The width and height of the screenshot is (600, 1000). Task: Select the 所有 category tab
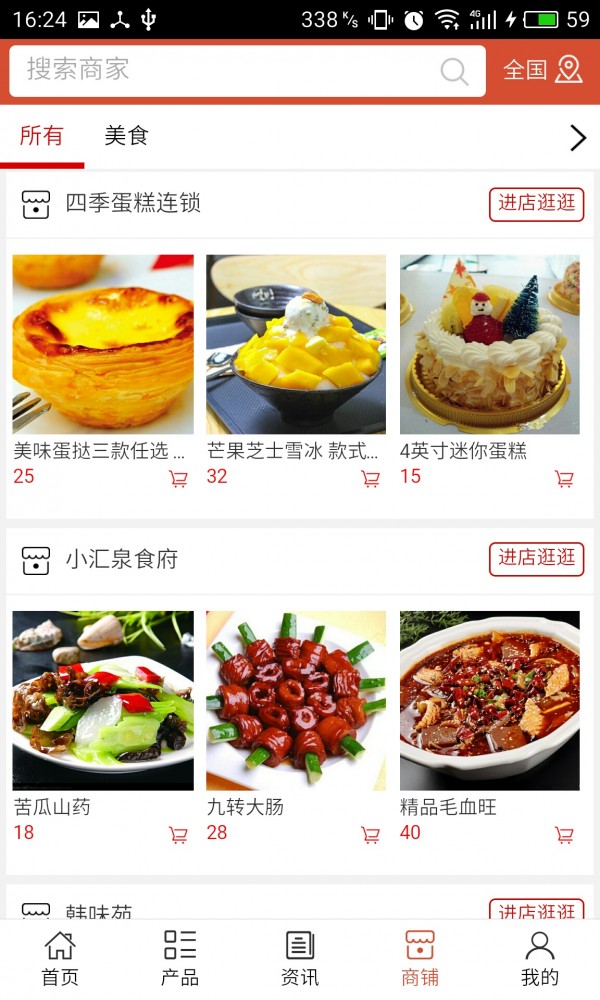coord(41,136)
